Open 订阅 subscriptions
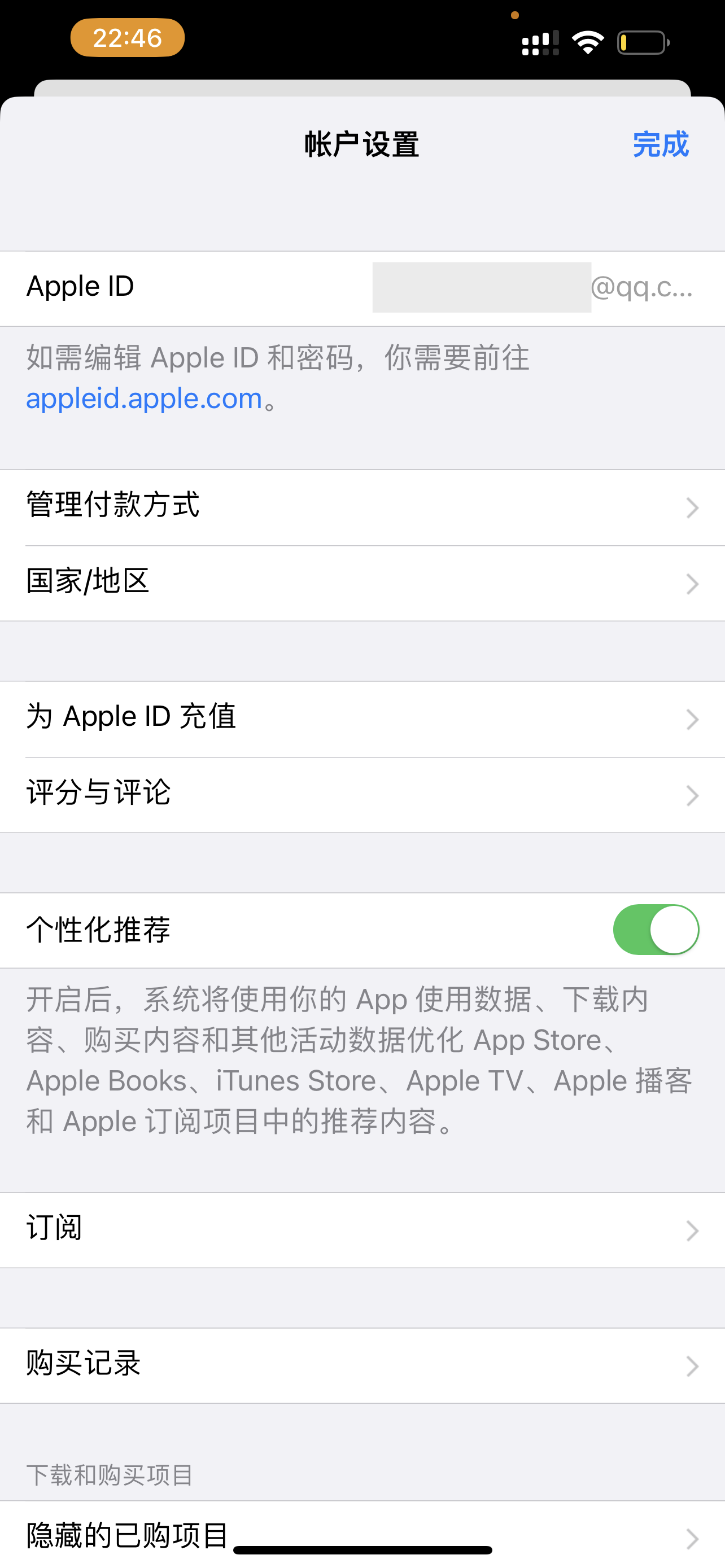The height and width of the screenshot is (1568, 725). click(361, 1229)
